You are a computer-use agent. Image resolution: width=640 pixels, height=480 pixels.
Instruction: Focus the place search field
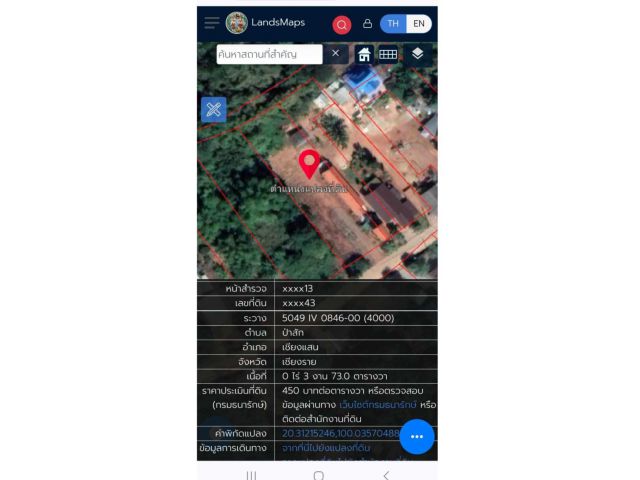[268, 54]
